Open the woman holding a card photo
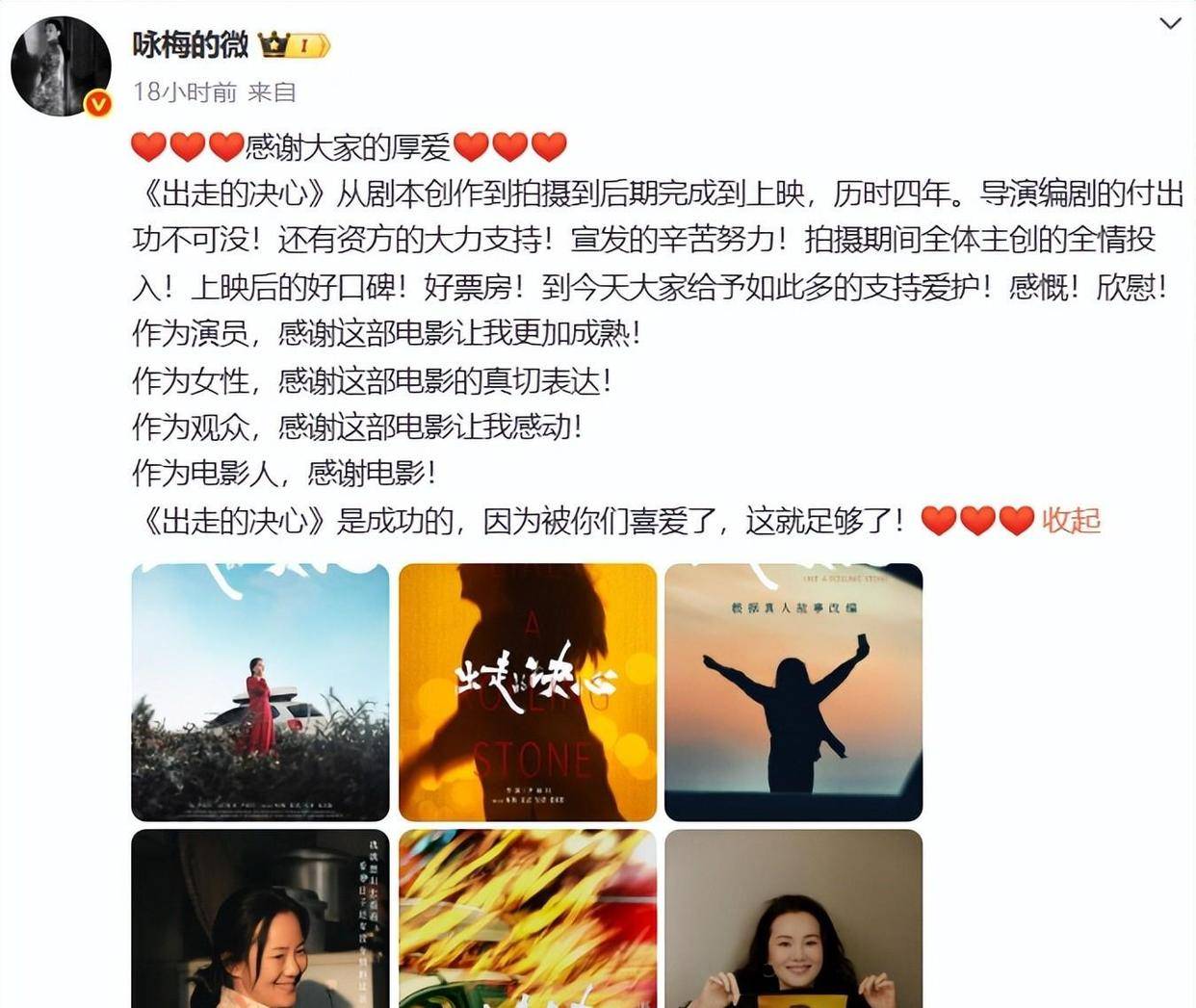The width and height of the screenshot is (1196, 1008). 793,918
